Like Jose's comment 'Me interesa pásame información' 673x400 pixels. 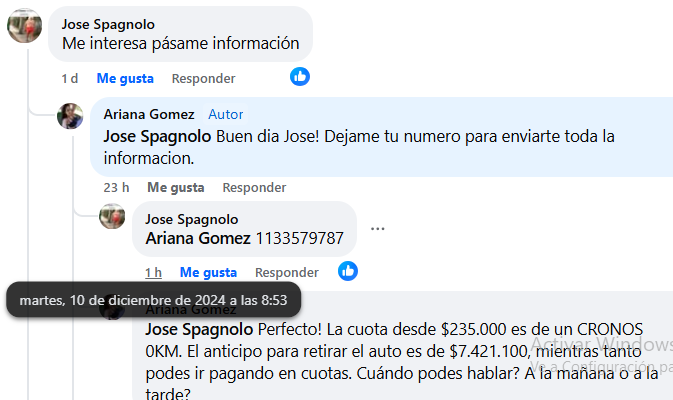point(125,78)
